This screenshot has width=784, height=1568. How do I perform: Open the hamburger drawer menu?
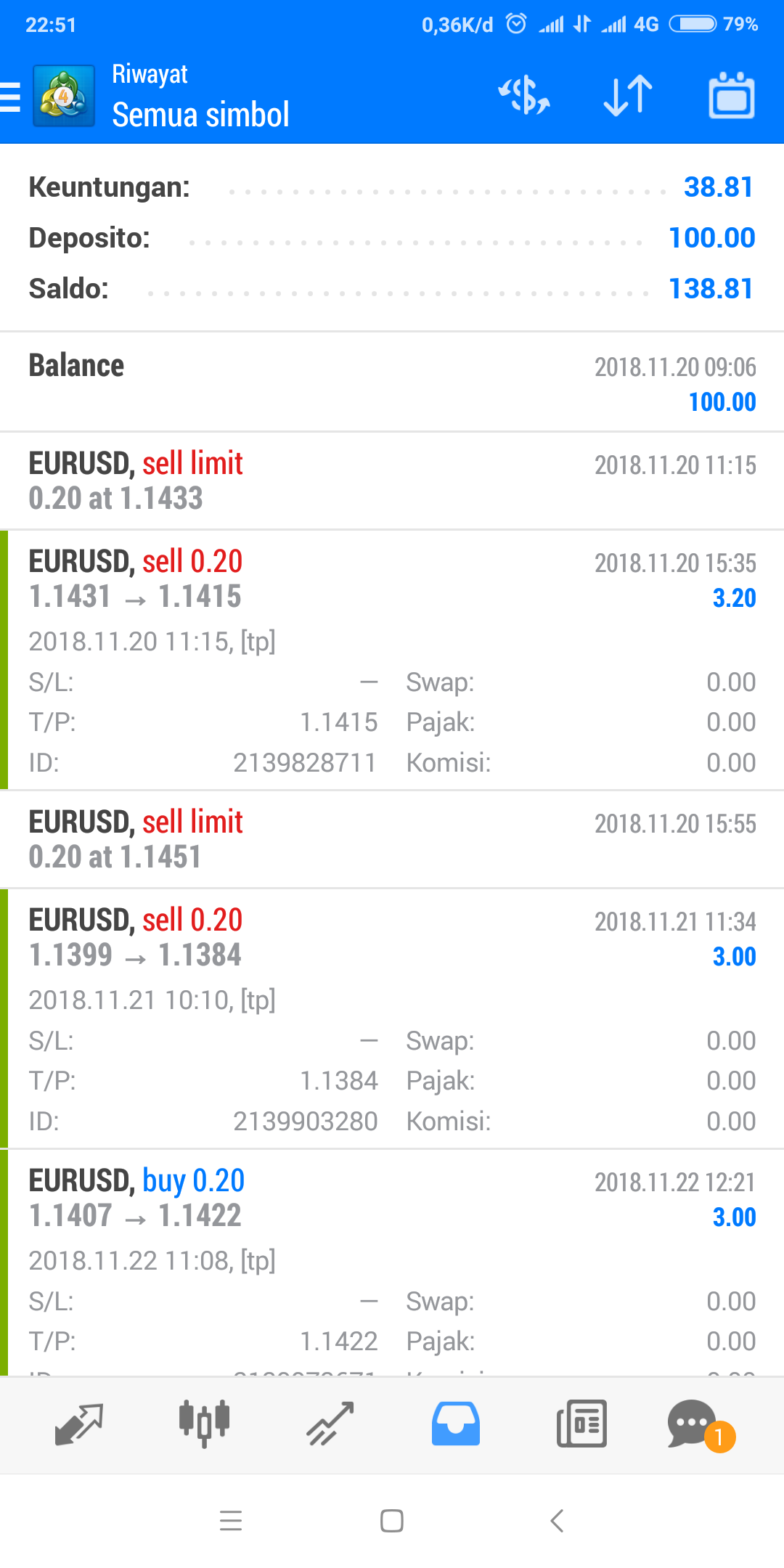11,97
